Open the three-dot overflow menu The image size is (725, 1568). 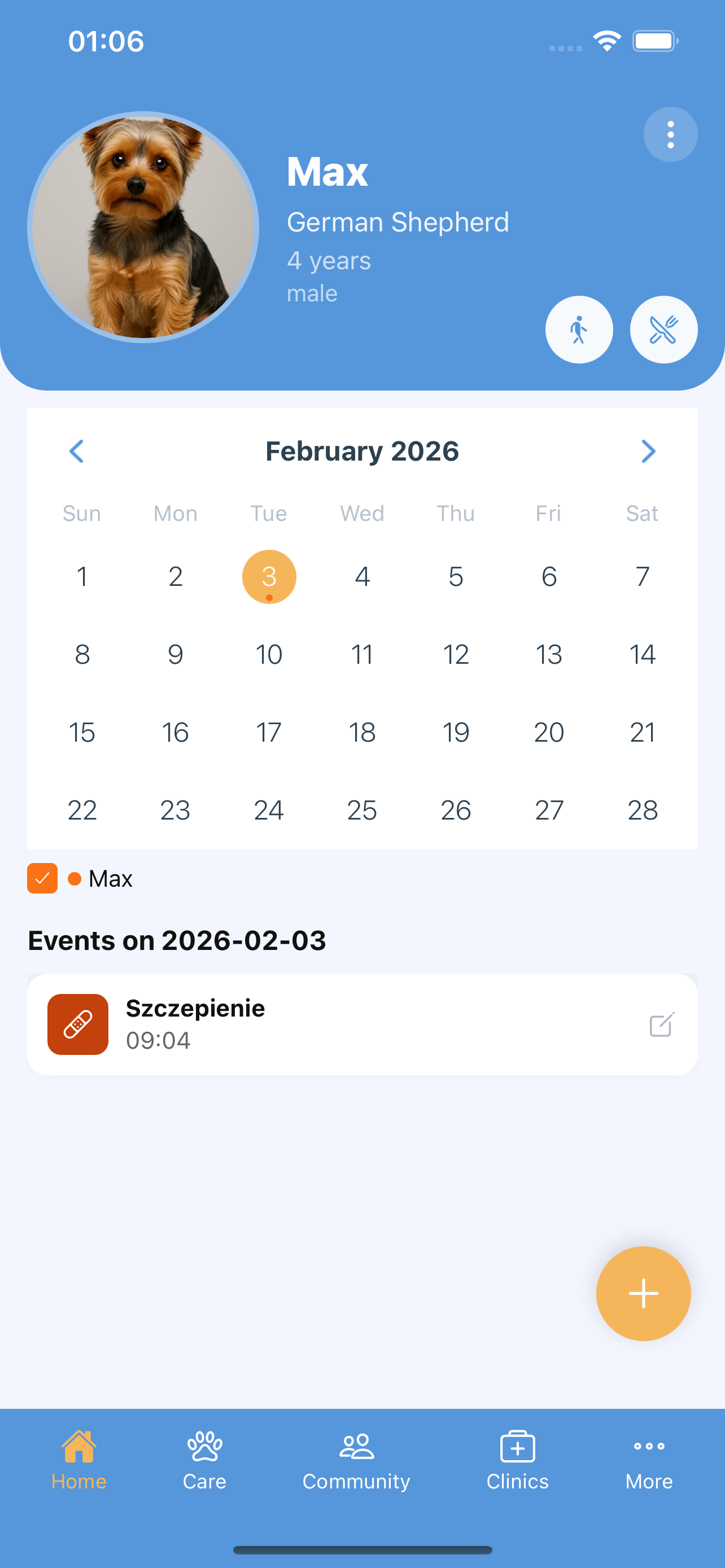click(x=670, y=134)
